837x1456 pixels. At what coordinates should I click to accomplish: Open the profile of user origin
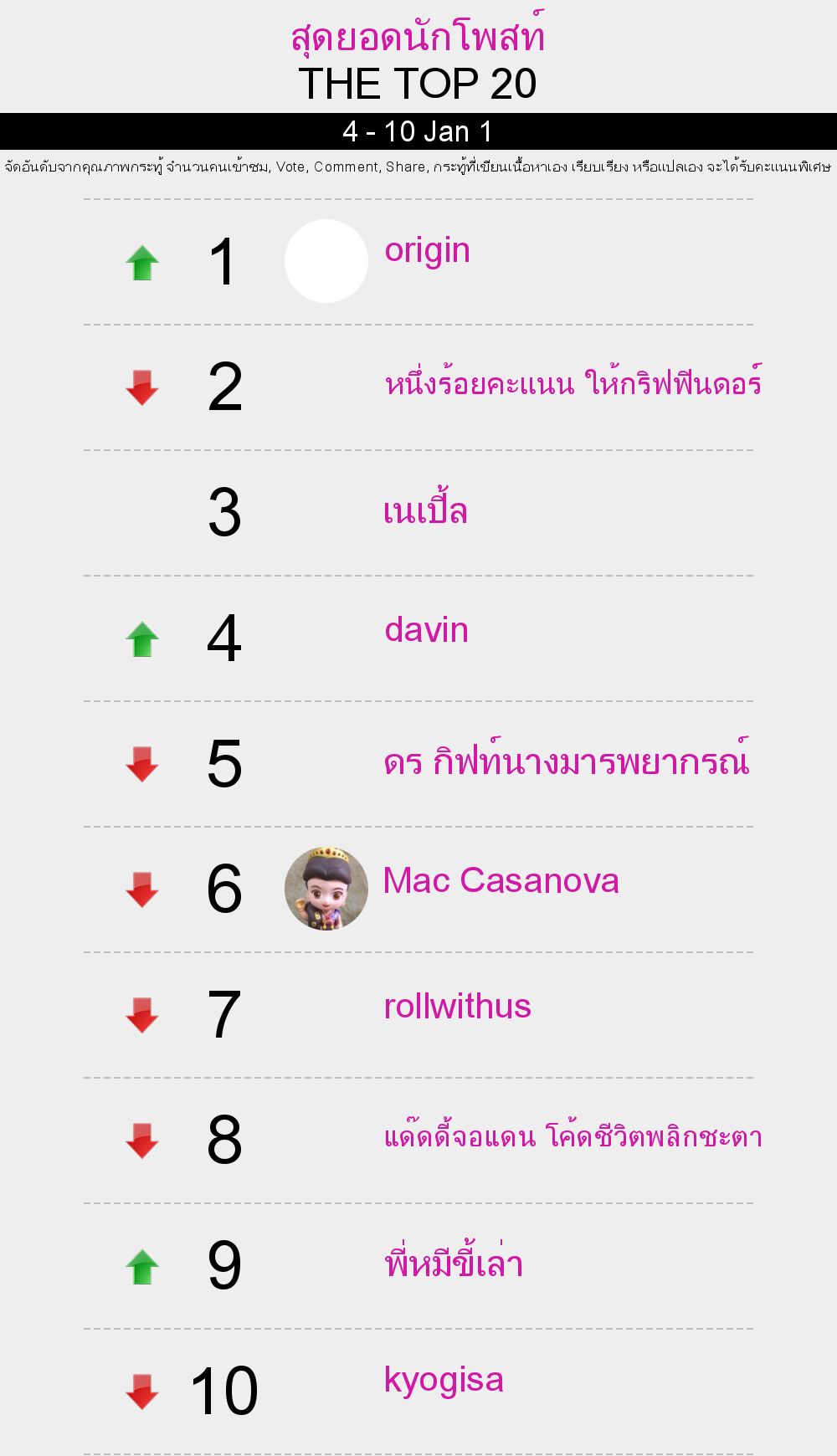427,251
